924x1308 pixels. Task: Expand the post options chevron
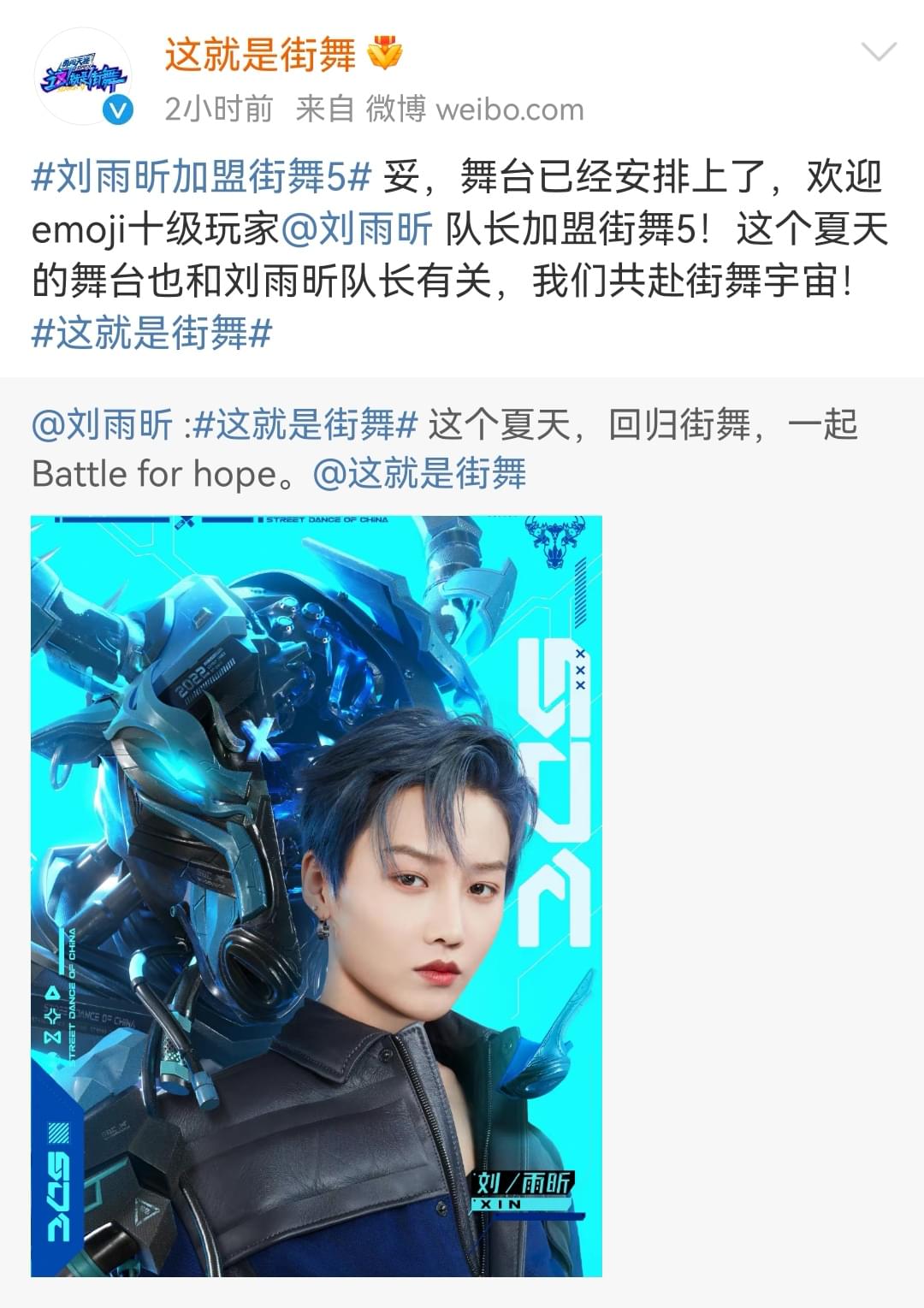(x=879, y=53)
